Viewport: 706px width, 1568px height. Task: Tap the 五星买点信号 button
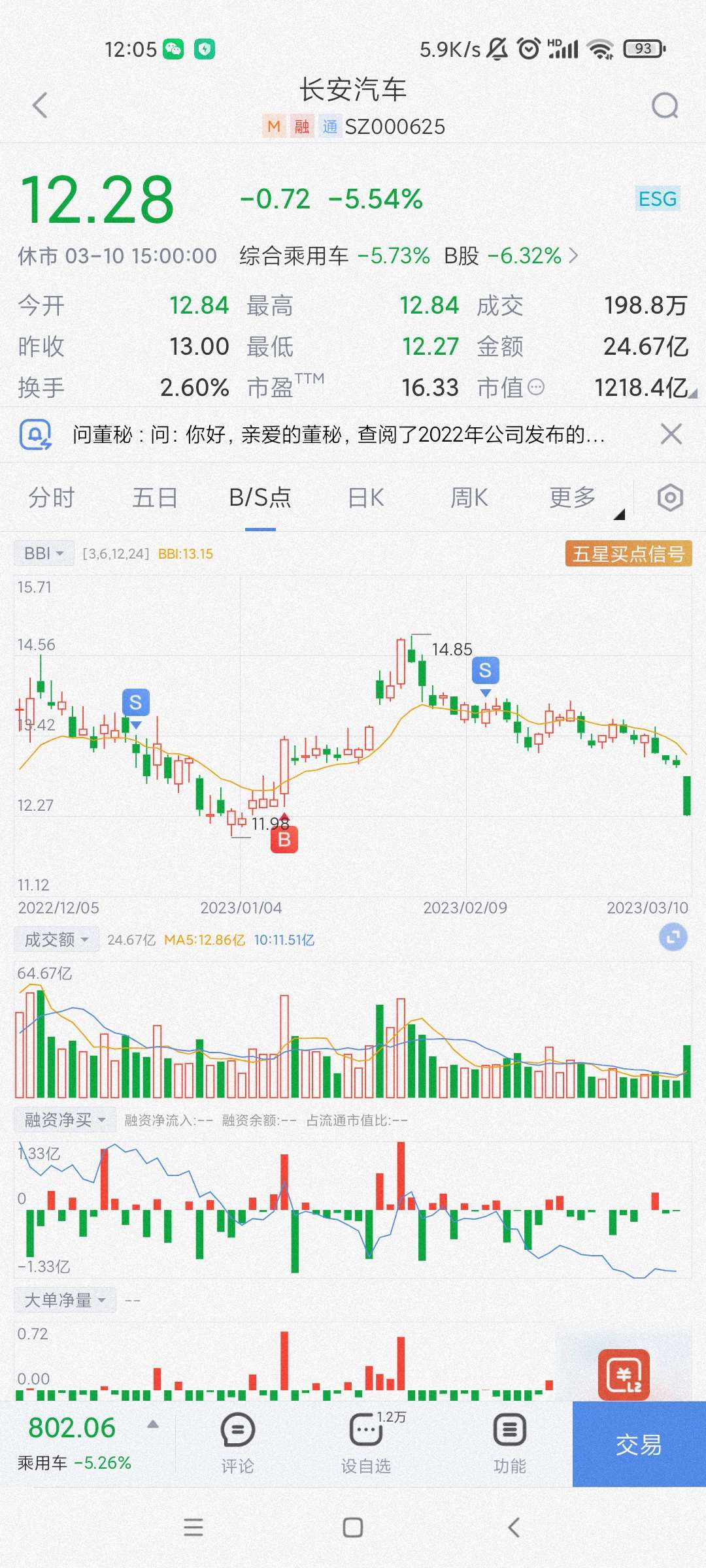[628, 554]
